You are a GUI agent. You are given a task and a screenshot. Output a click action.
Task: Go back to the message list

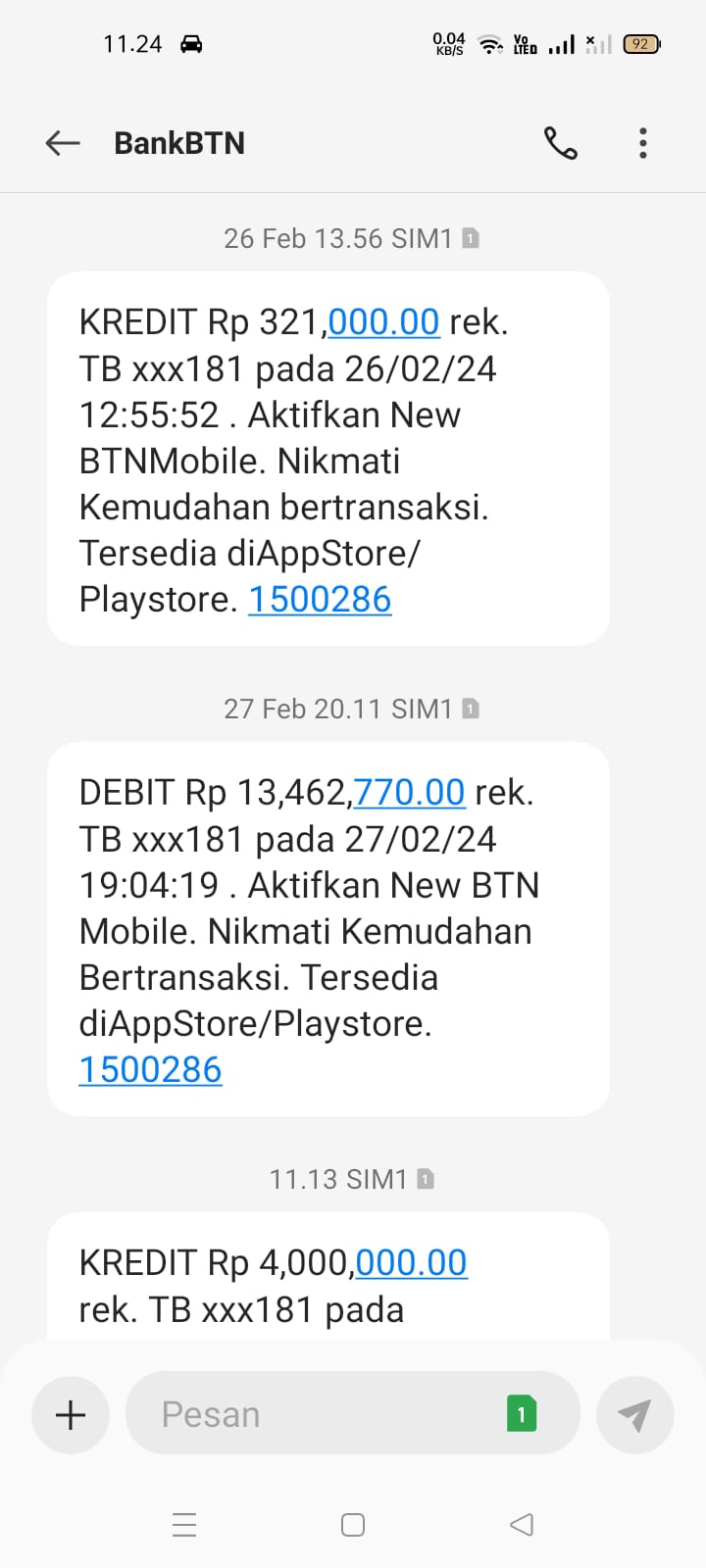pyautogui.click(x=63, y=143)
